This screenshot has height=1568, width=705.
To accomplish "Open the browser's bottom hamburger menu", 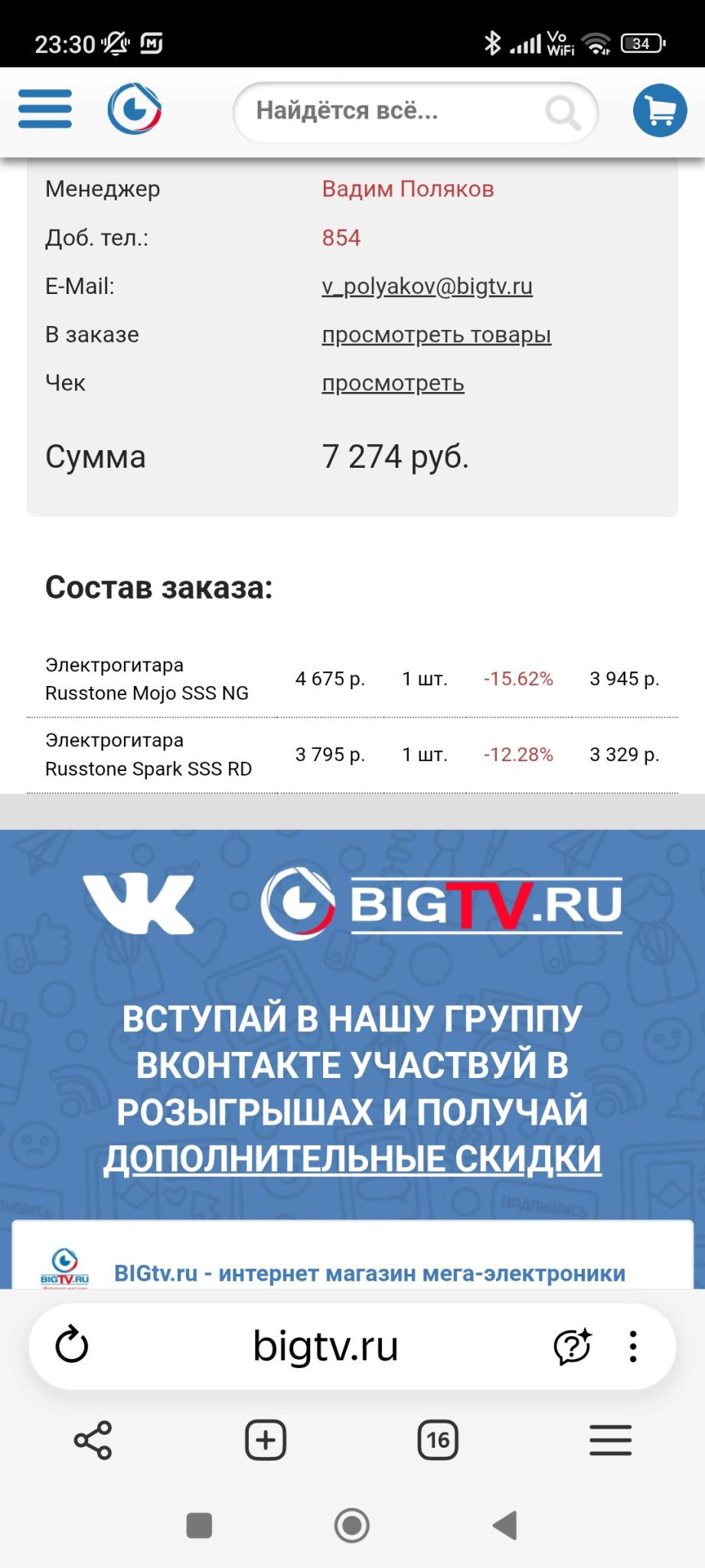I will [x=610, y=1440].
